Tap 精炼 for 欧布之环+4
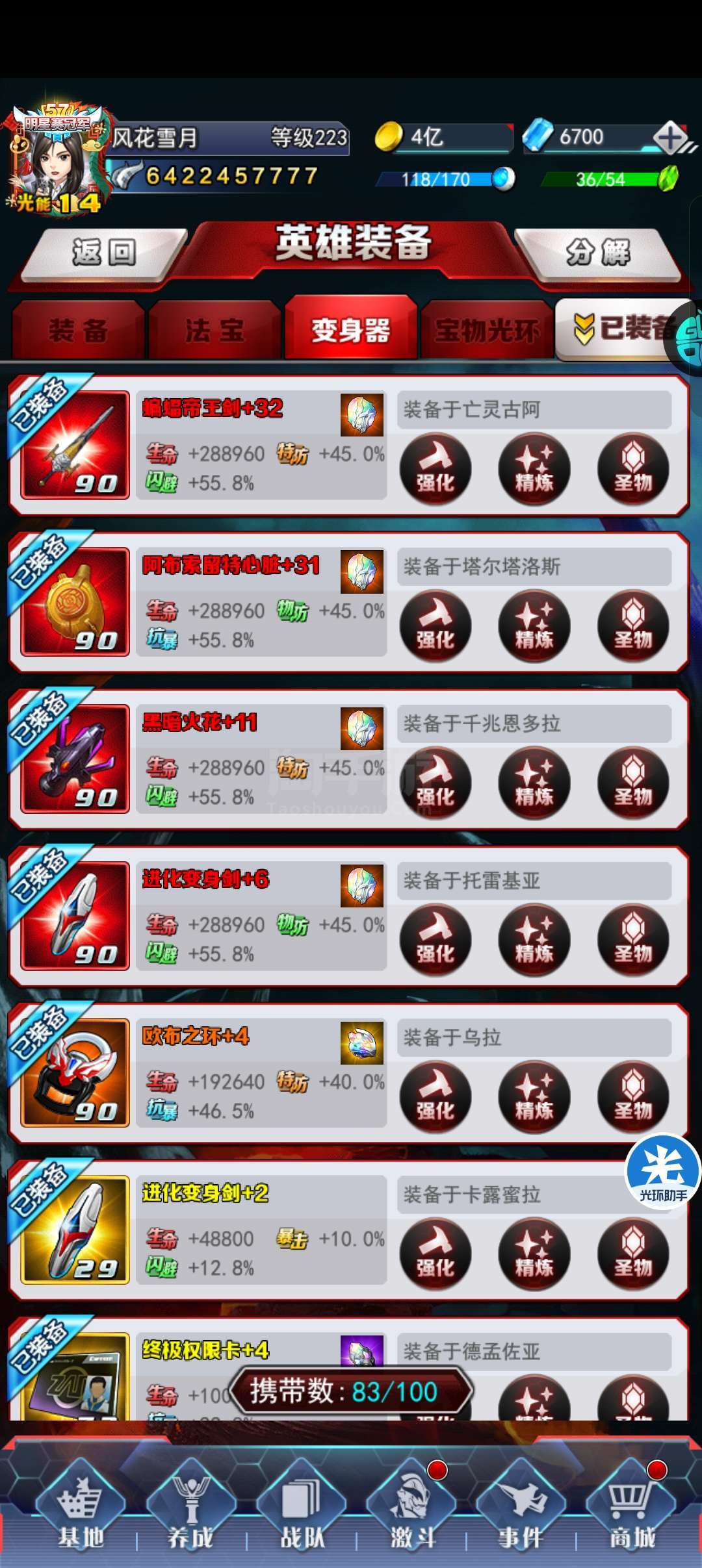The width and height of the screenshot is (702, 1568). (x=534, y=1098)
